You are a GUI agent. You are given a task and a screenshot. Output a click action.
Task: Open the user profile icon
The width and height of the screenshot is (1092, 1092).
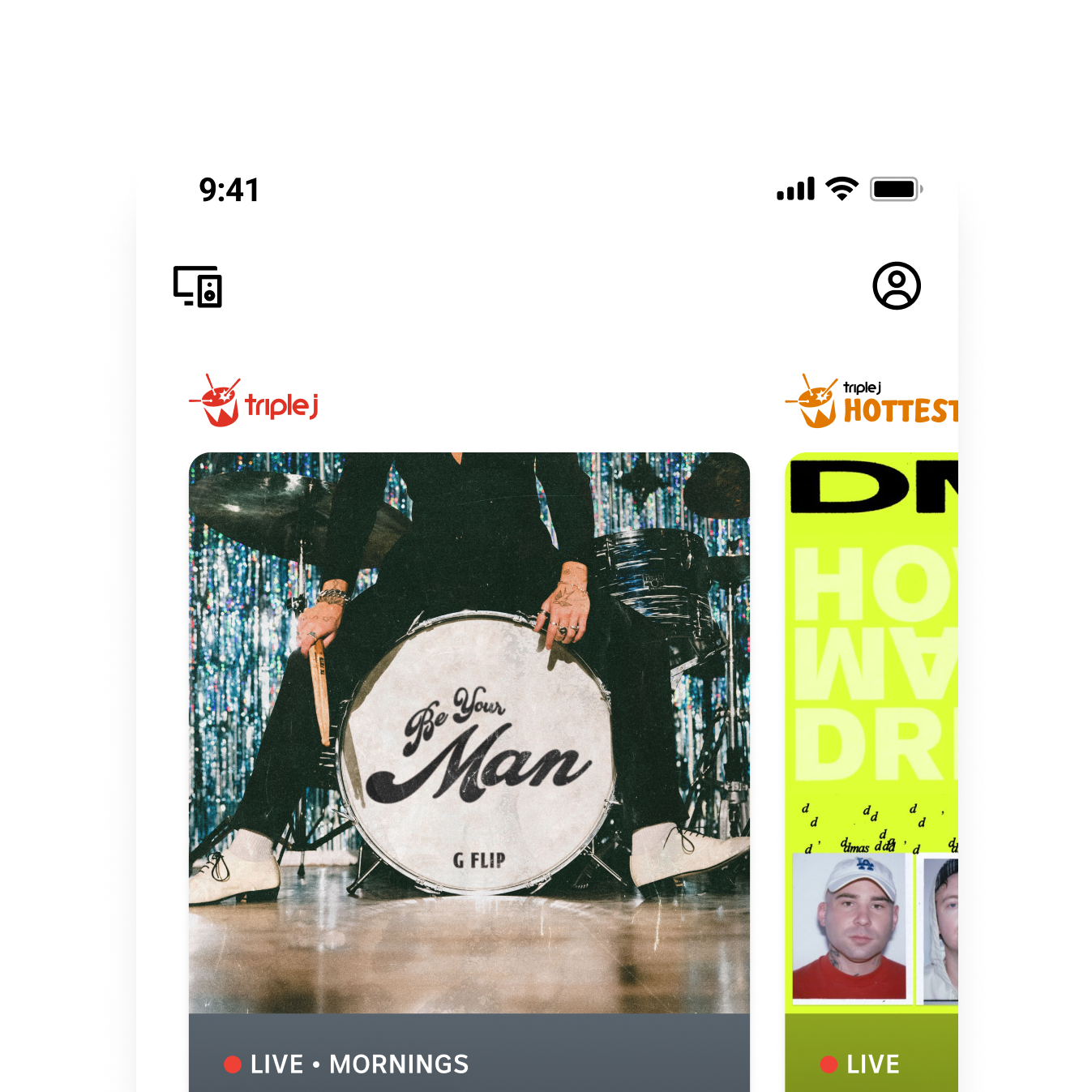896,285
